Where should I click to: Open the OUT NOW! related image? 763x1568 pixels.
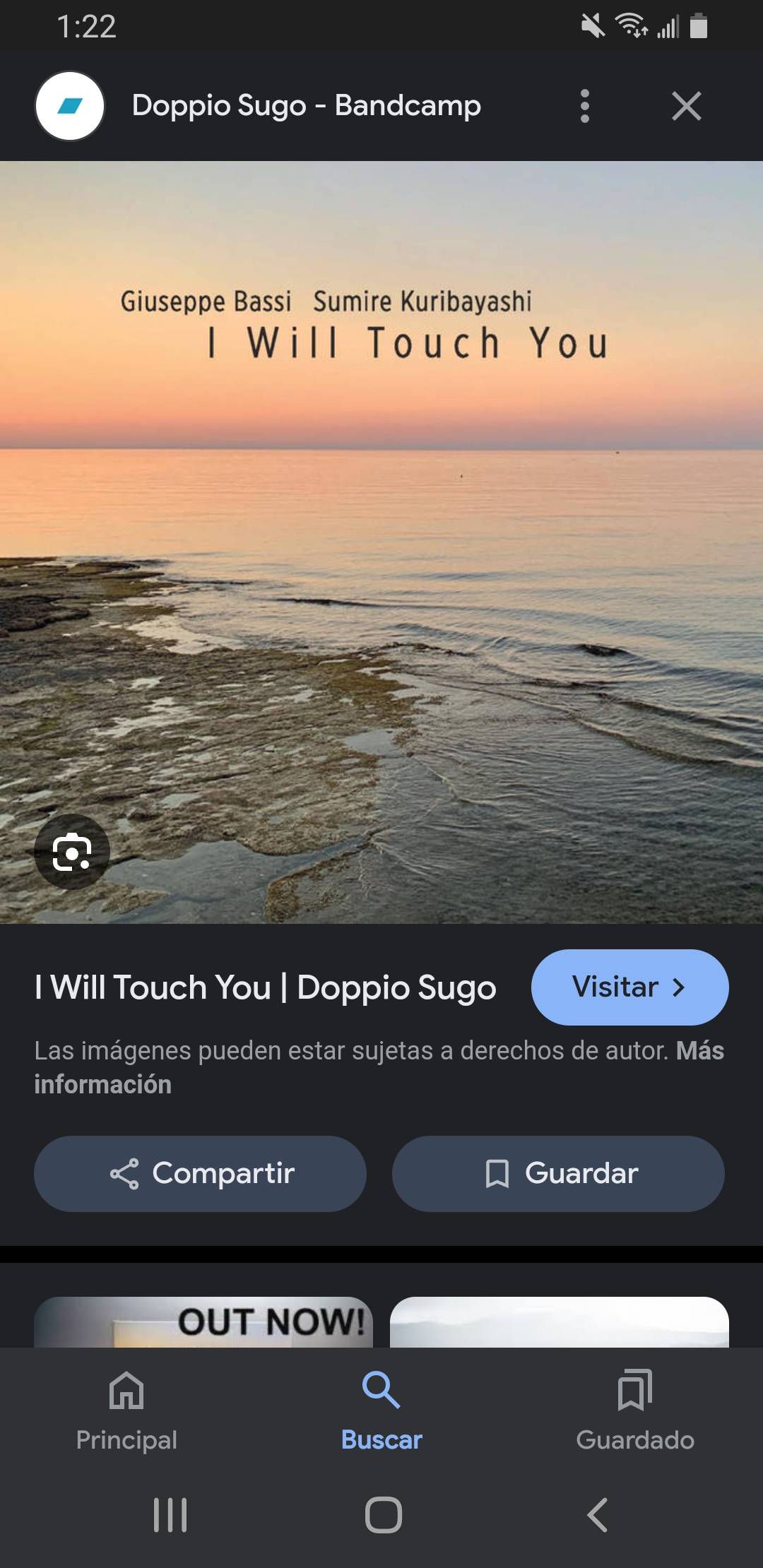[203, 1321]
